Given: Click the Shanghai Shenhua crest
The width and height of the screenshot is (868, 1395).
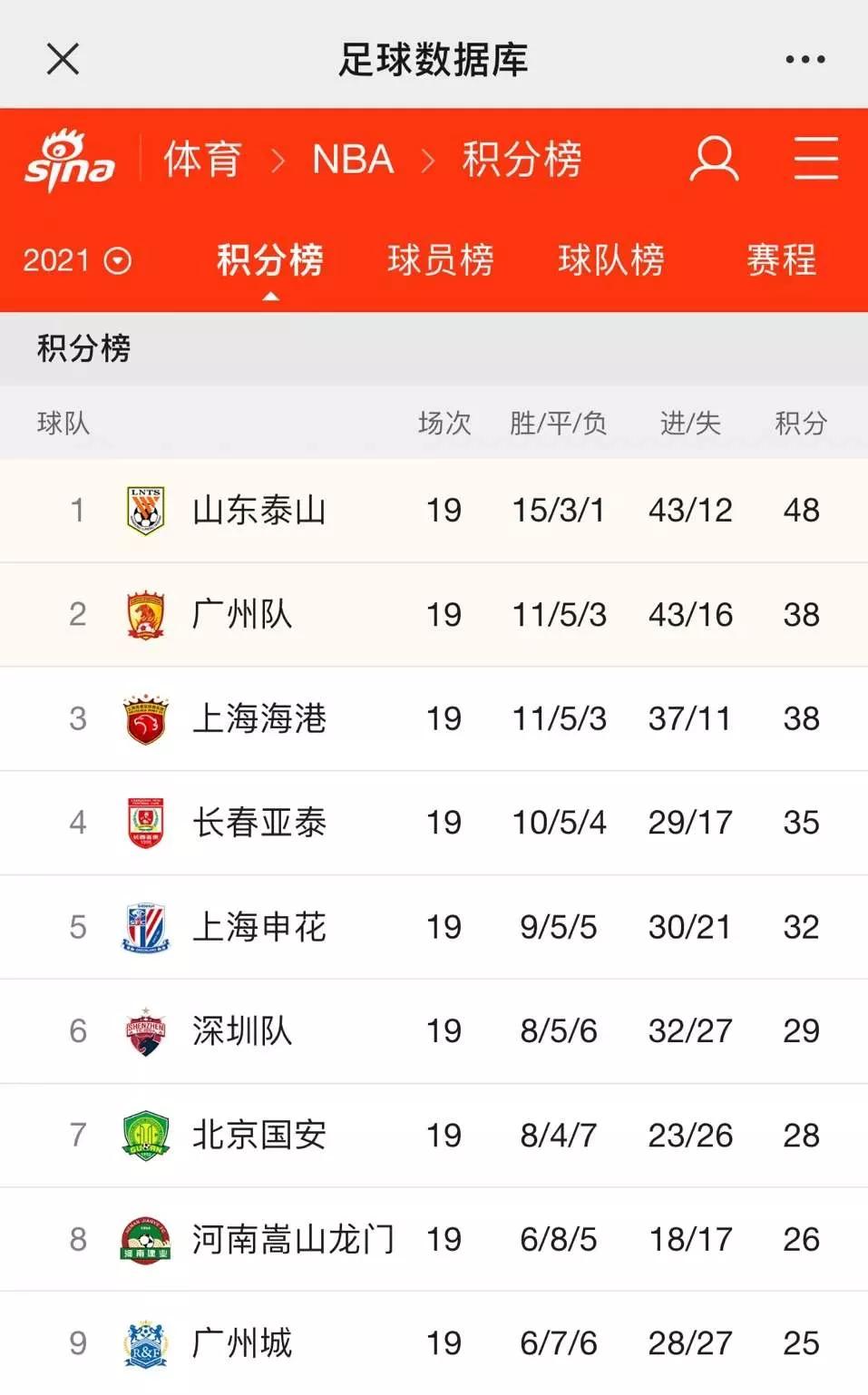Looking at the screenshot, I should pyautogui.click(x=143, y=926).
